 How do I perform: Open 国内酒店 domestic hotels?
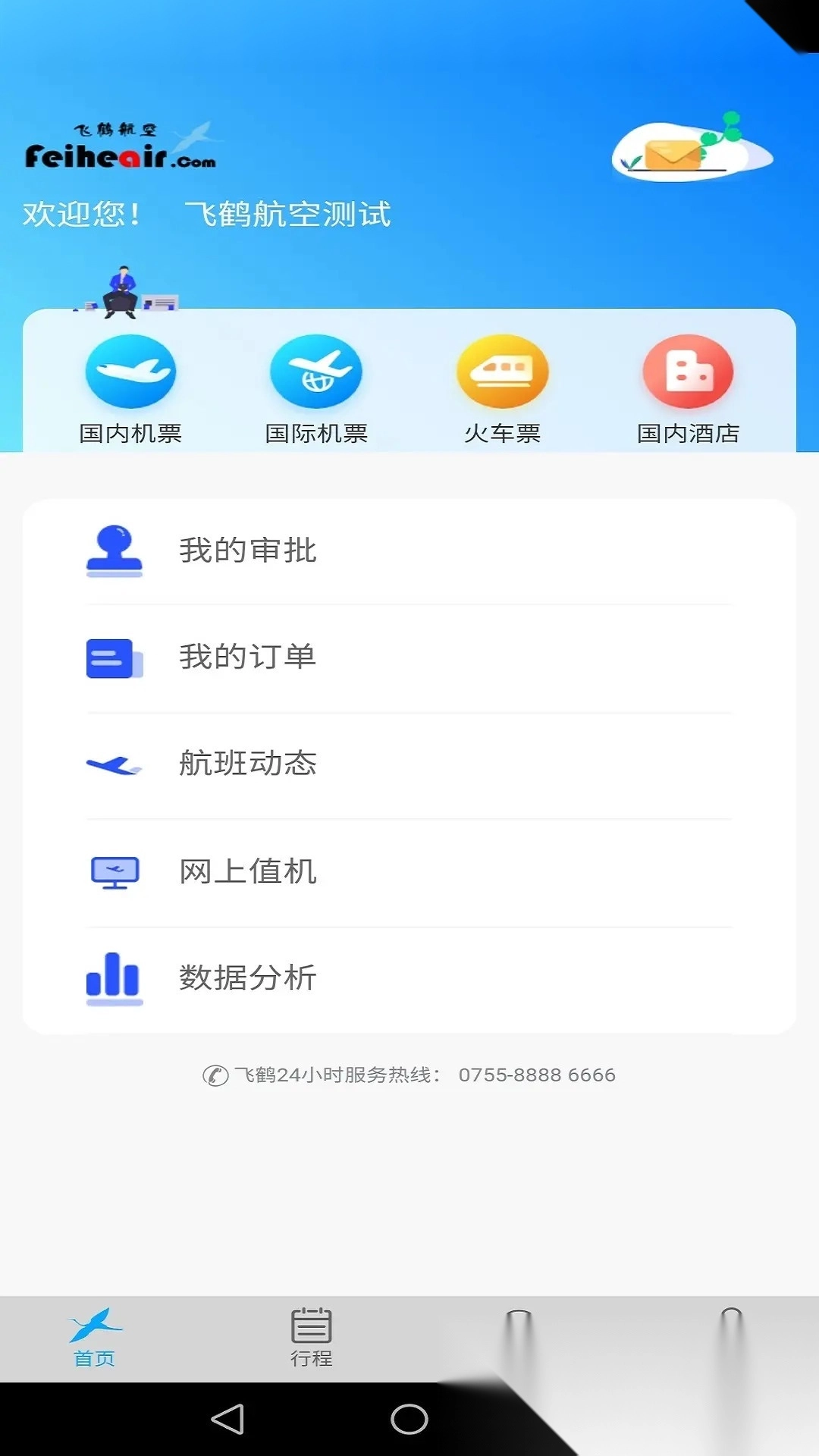(x=688, y=388)
